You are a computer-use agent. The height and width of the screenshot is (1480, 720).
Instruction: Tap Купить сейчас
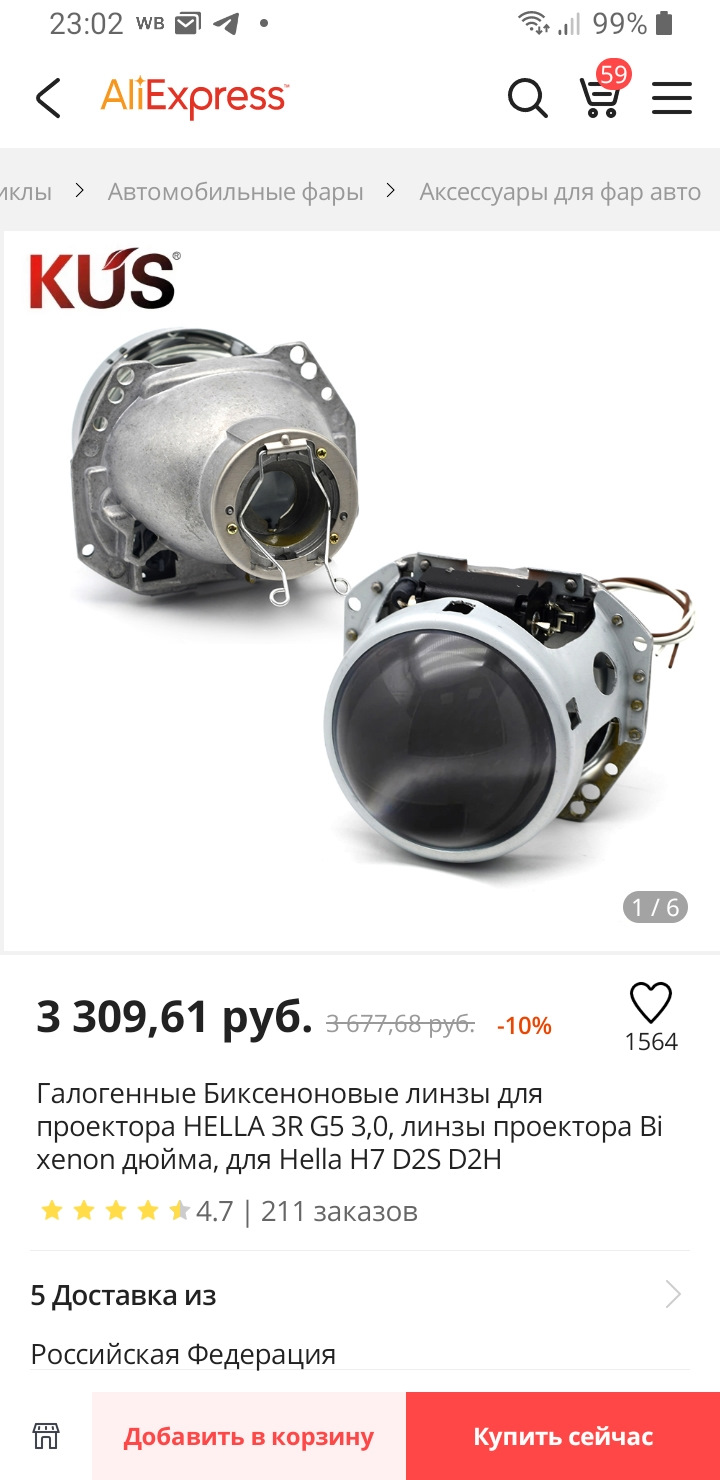click(x=563, y=1437)
